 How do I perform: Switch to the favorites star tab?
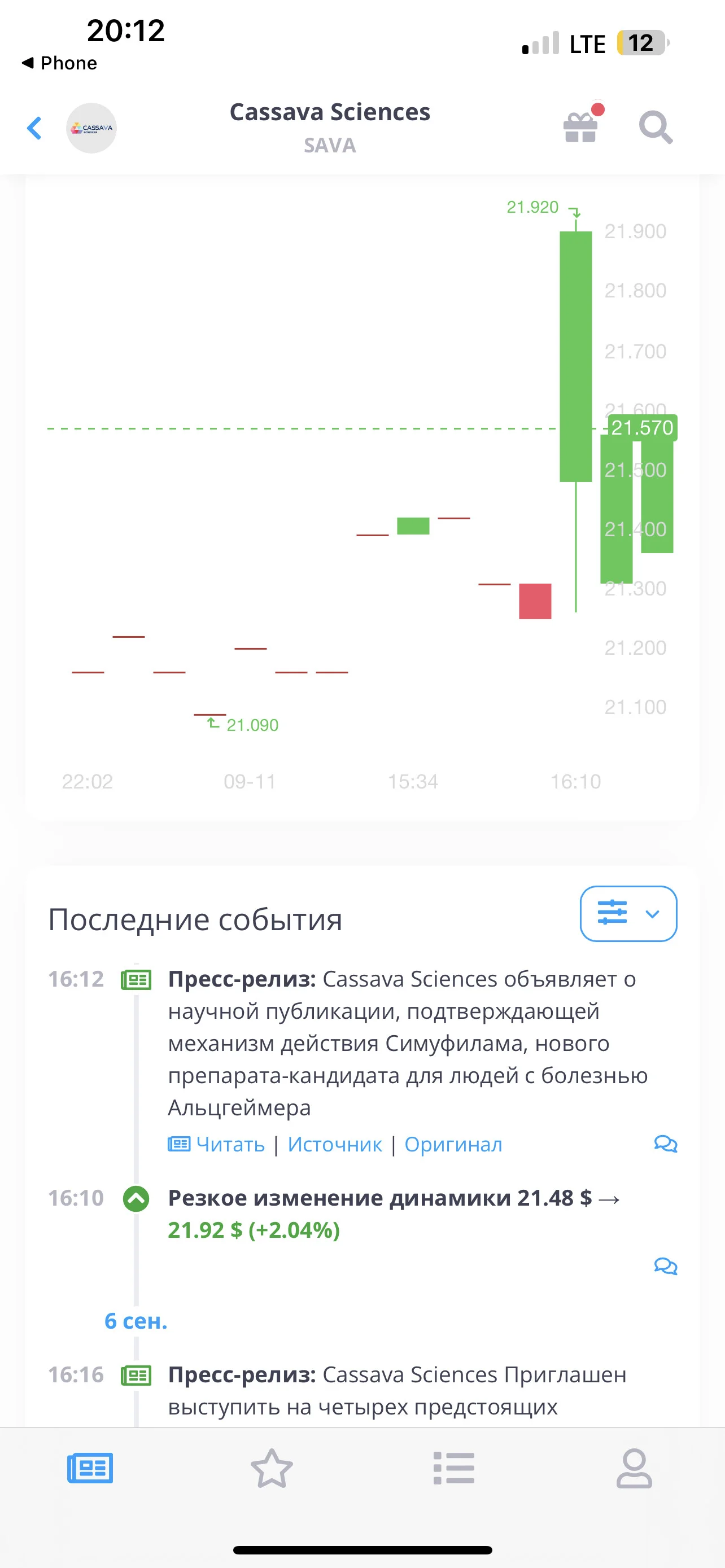pyautogui.click(x=272, y=1468)
